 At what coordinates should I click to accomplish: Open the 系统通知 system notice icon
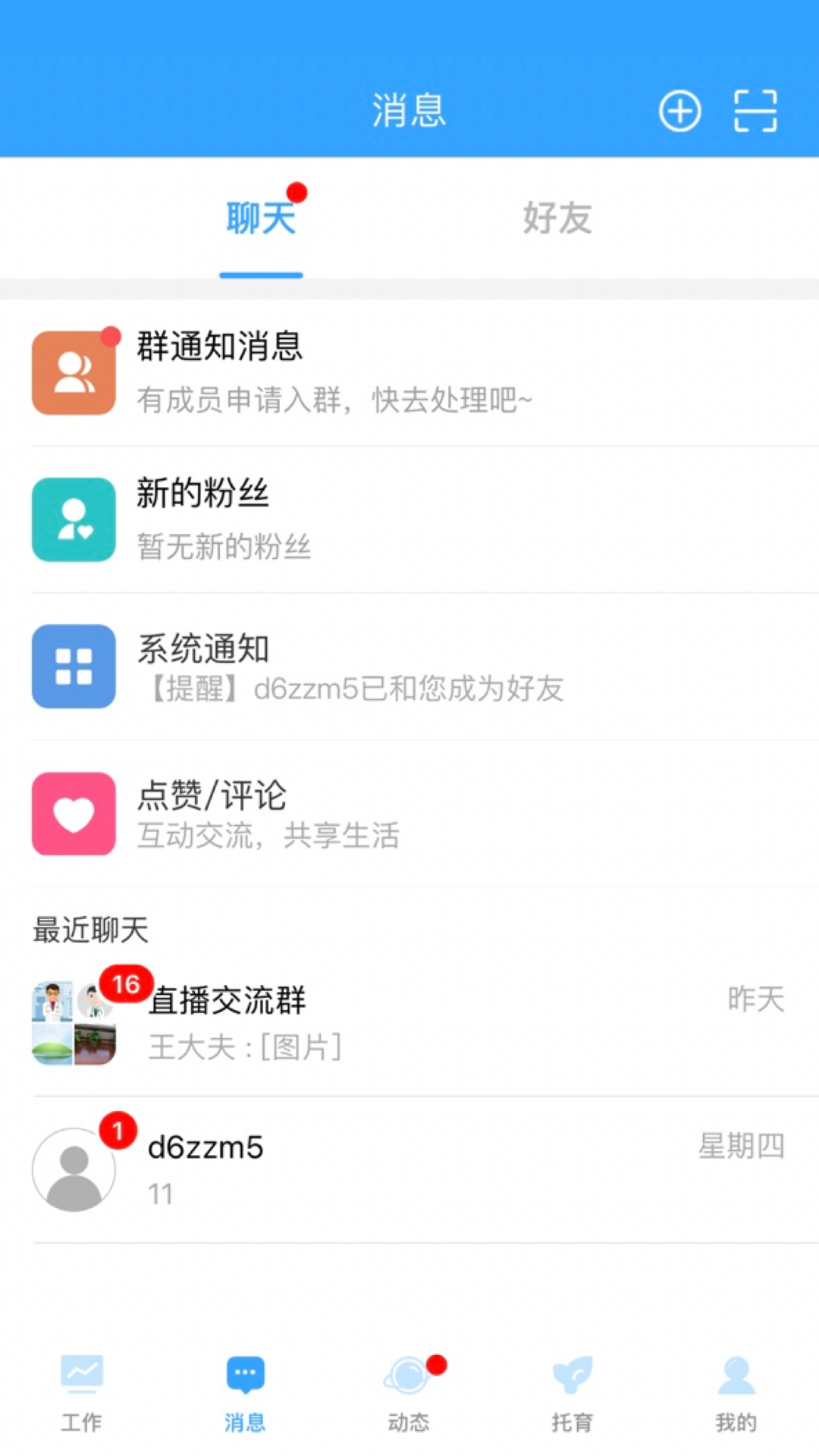(73, 666)
